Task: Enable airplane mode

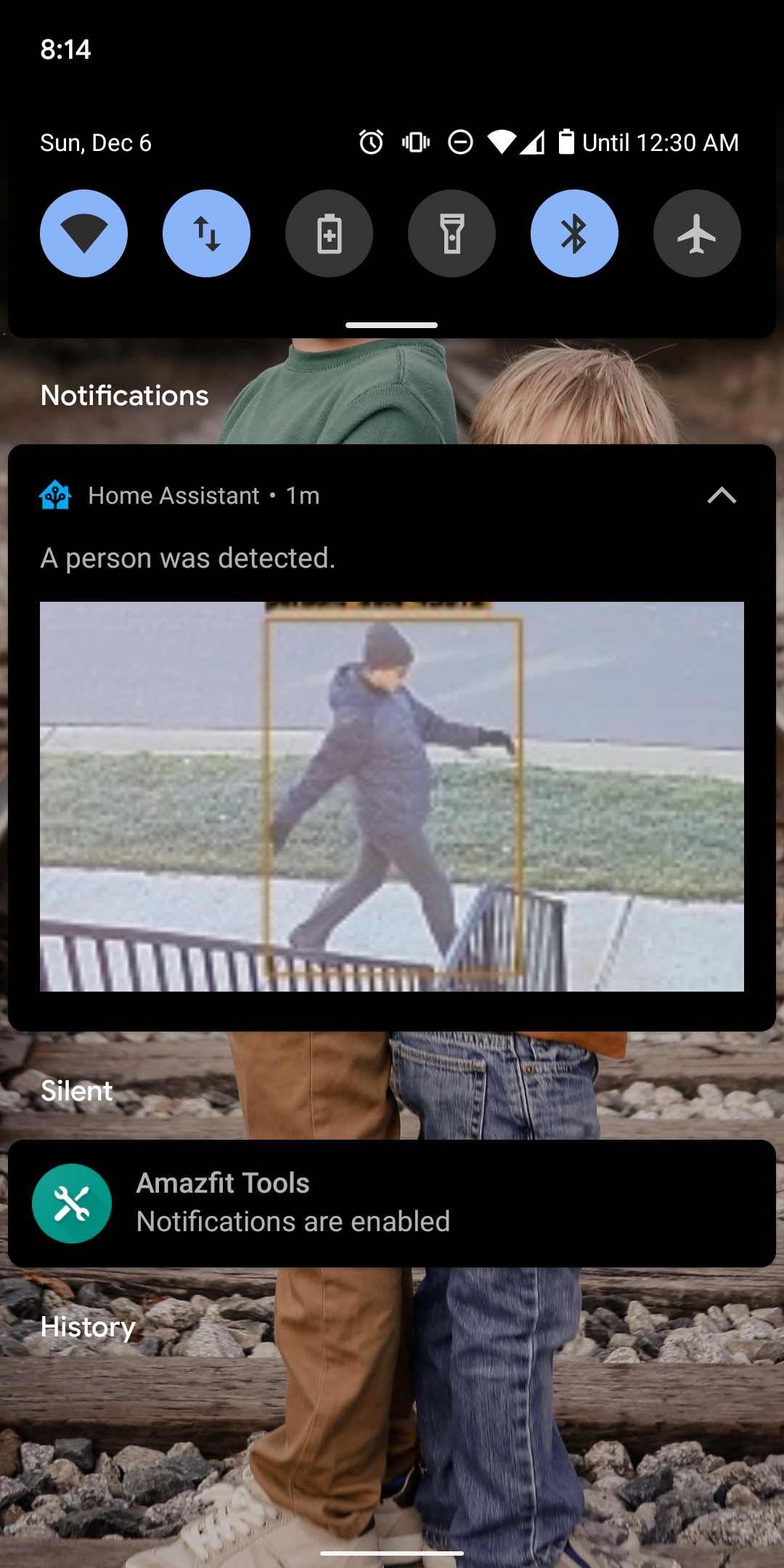Action: click(x=697, y=233)
